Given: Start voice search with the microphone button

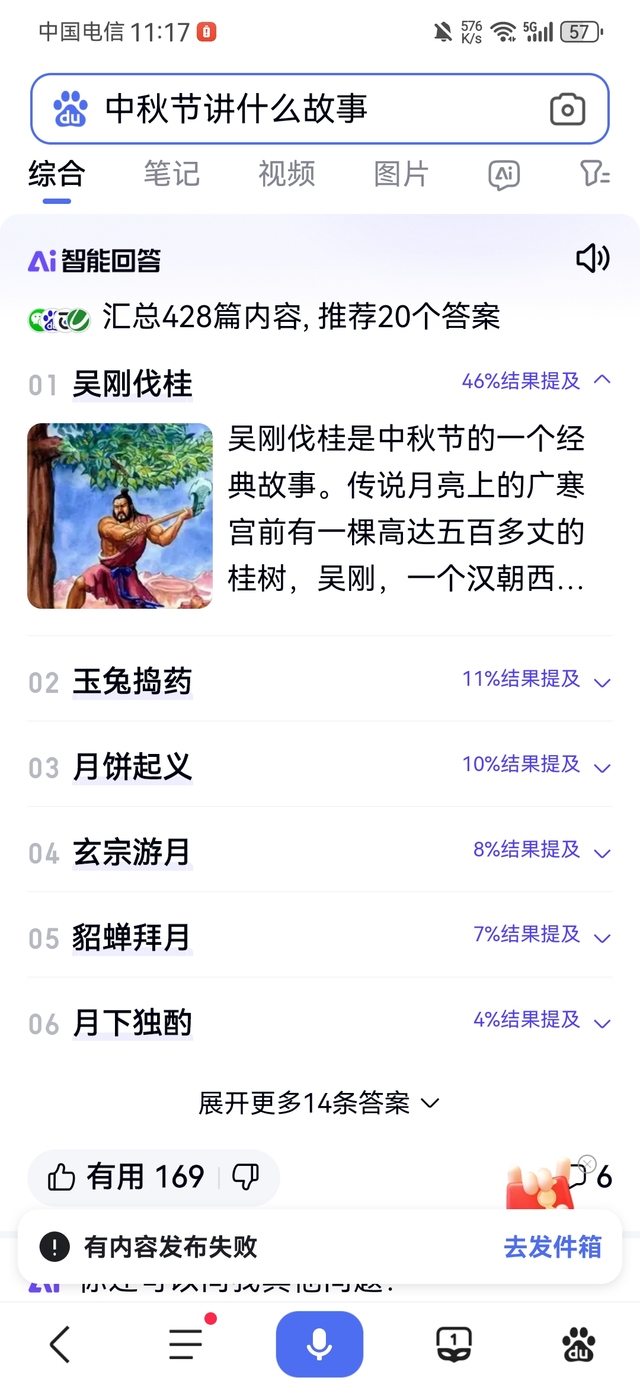Looking at the screenshot, I should click(319, 1344).
